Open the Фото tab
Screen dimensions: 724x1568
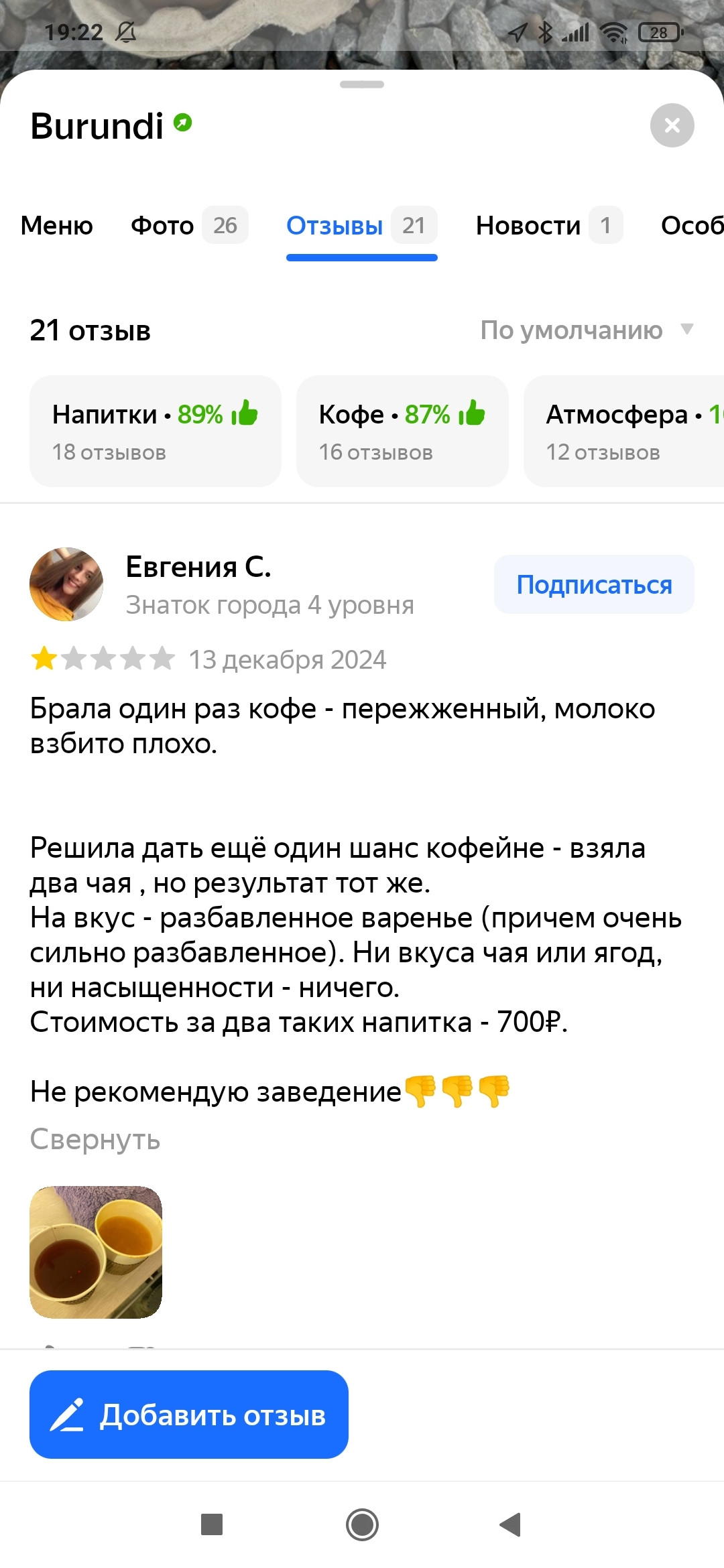click(188, 226)
